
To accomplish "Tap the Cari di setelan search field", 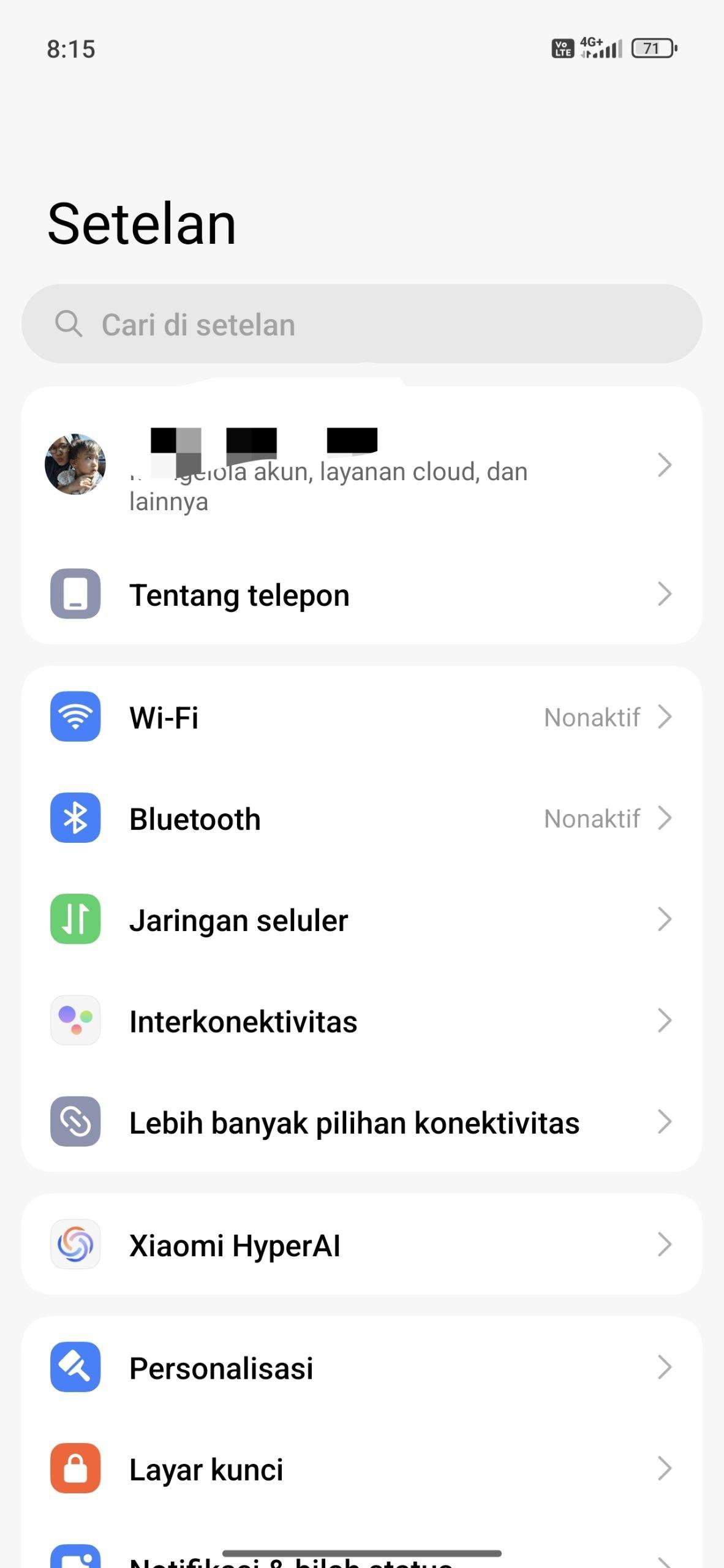I will [x=361, y=324].
